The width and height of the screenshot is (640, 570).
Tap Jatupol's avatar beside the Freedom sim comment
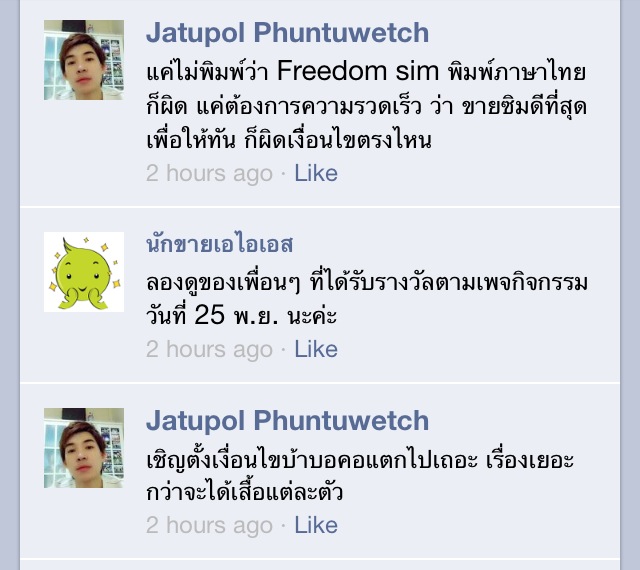tap(84, 60)
